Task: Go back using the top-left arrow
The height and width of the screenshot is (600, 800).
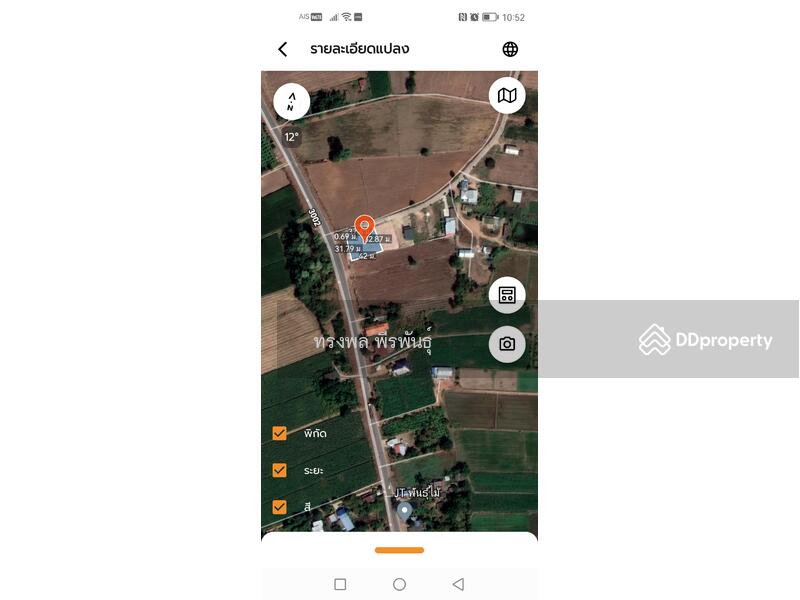Action: (x=283, y=49)
